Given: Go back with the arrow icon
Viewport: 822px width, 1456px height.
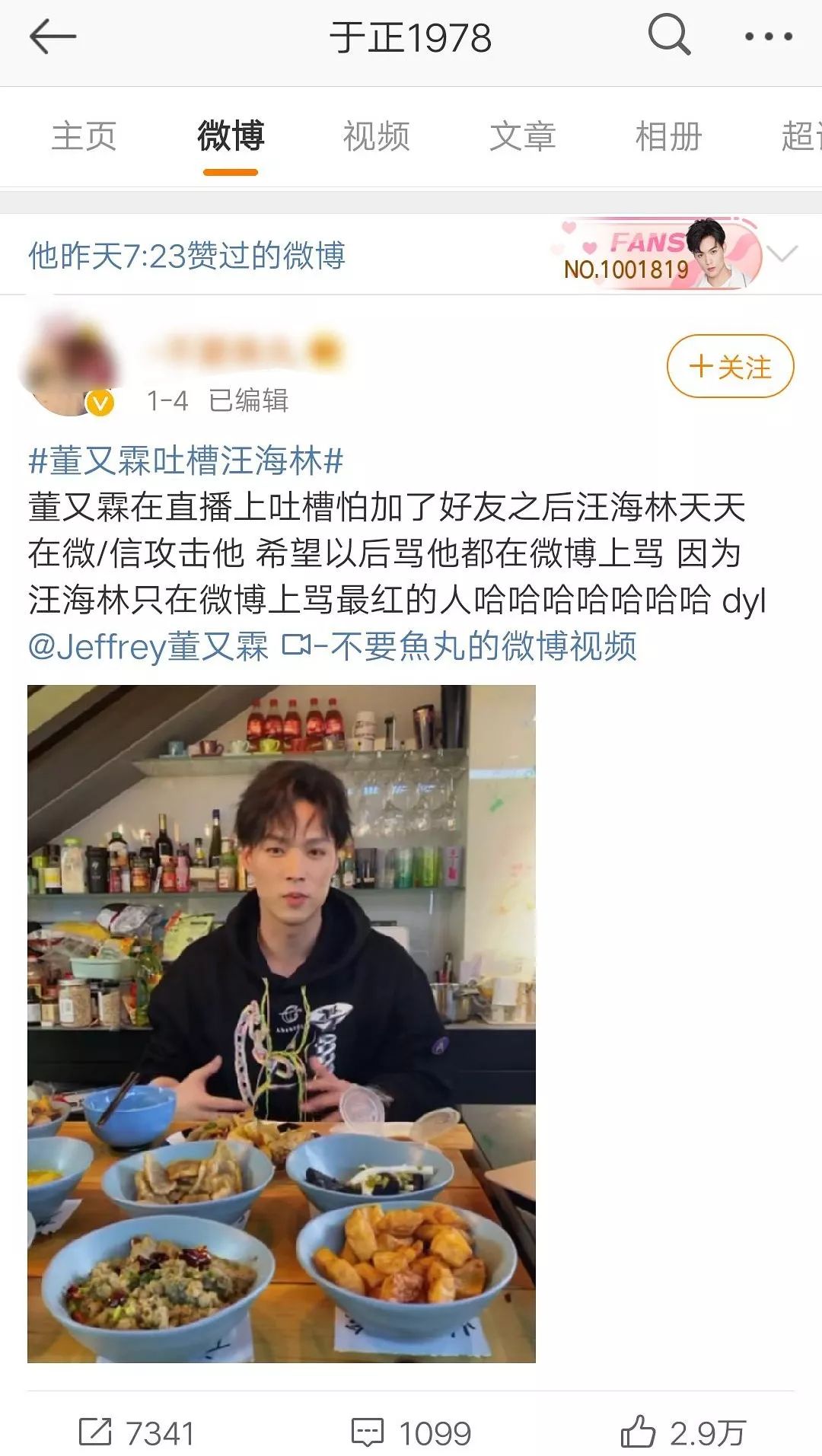Looking at the screenshot, I should (x=53, y=36).
